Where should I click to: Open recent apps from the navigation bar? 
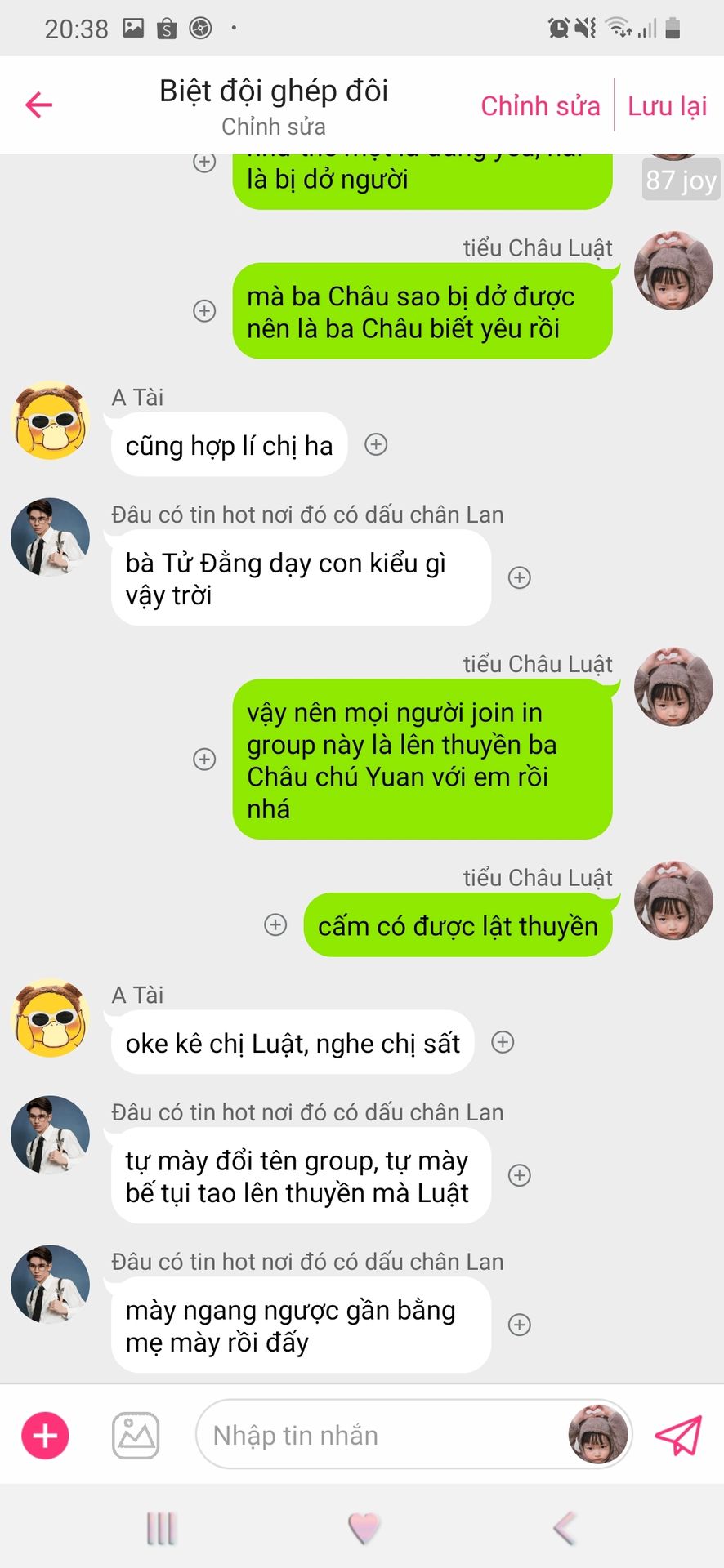[161, 1528]
